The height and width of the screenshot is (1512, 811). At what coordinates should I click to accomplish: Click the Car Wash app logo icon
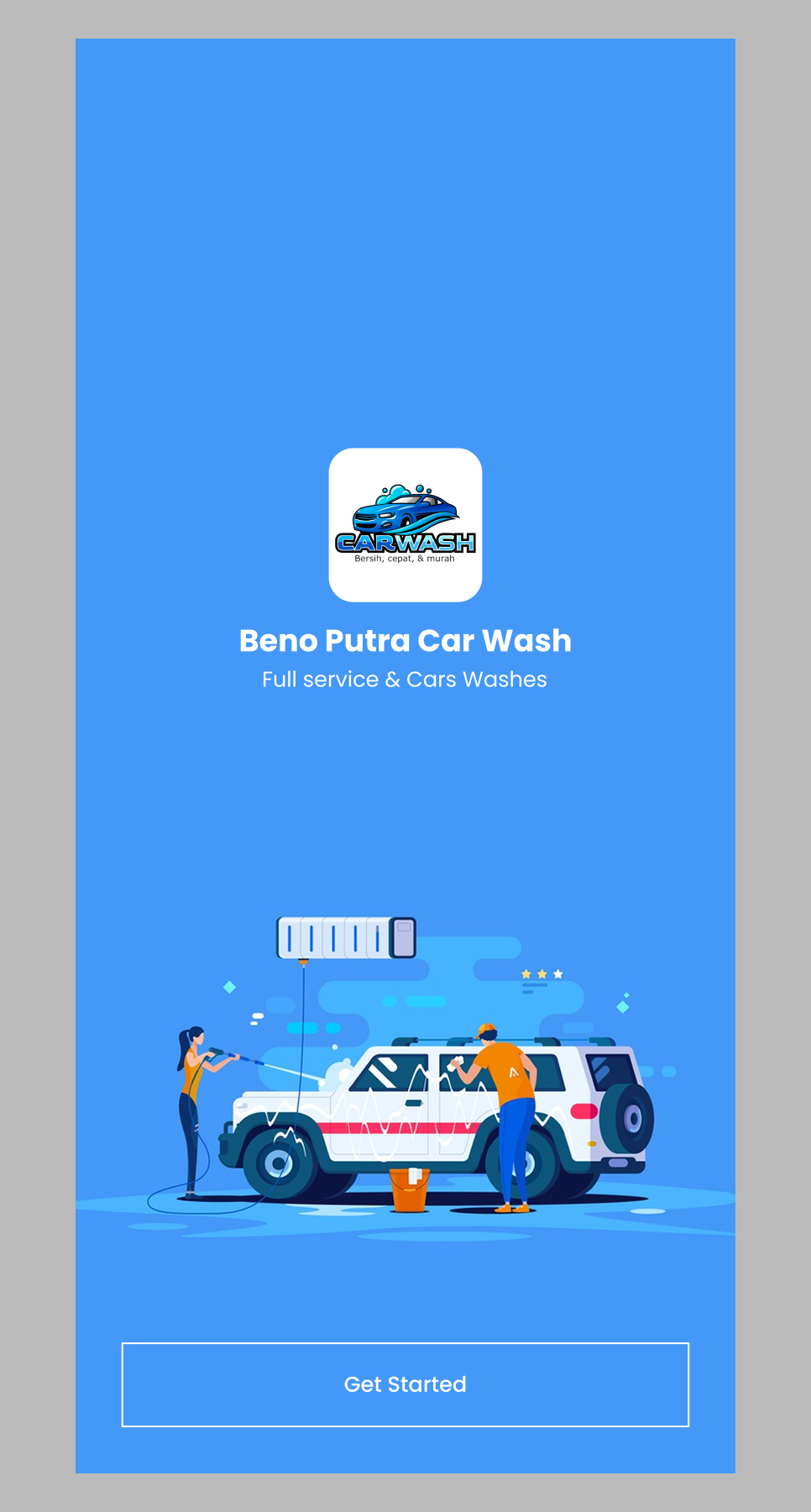pyautogui.click(x=405, y=524)
